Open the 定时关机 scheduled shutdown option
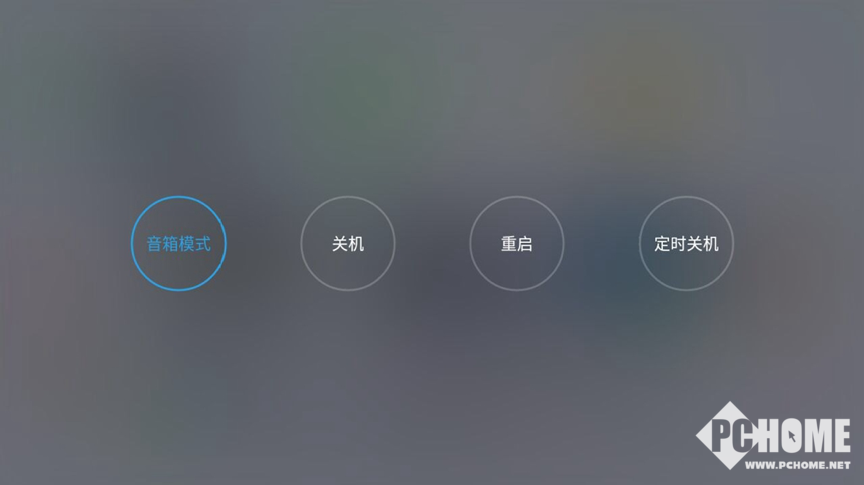The height and width of the screenshot is (485, 864). click(686, 243)
